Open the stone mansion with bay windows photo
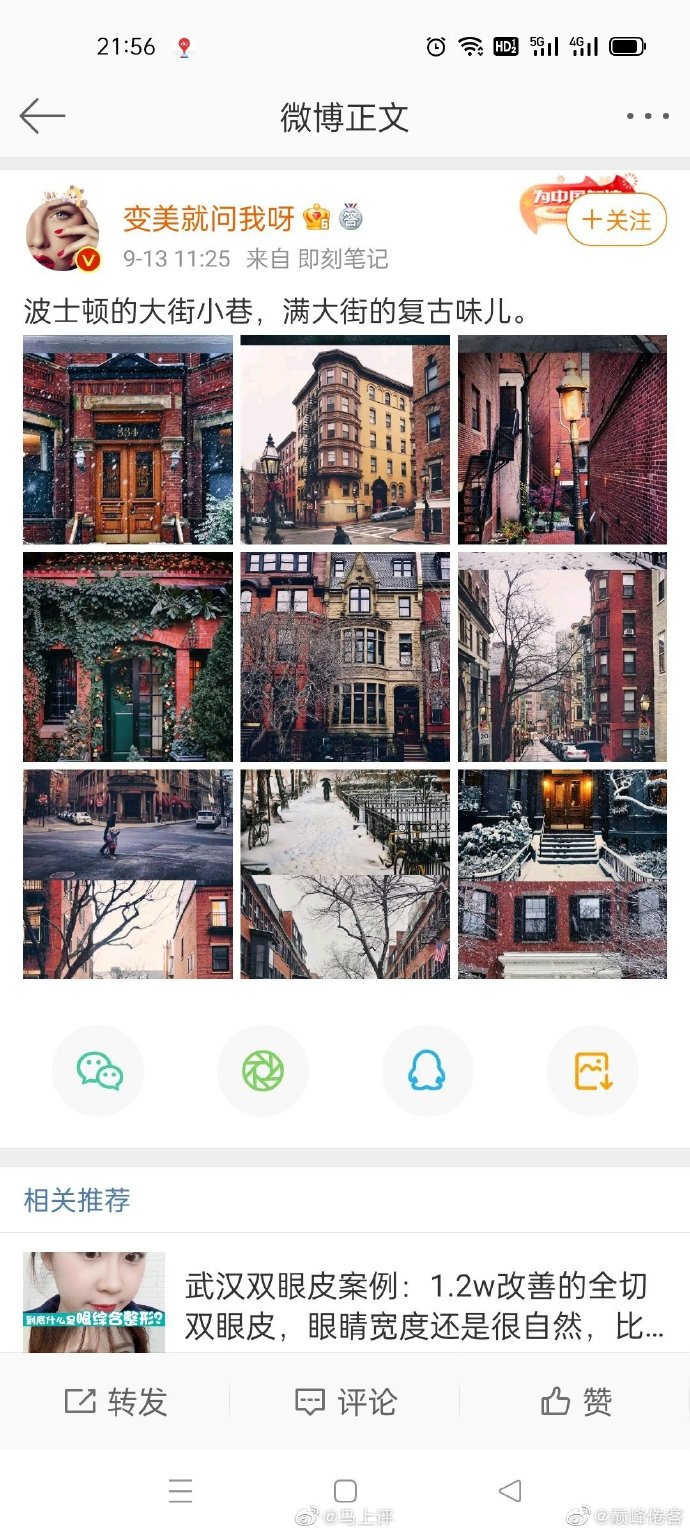 tap(345, 657)
